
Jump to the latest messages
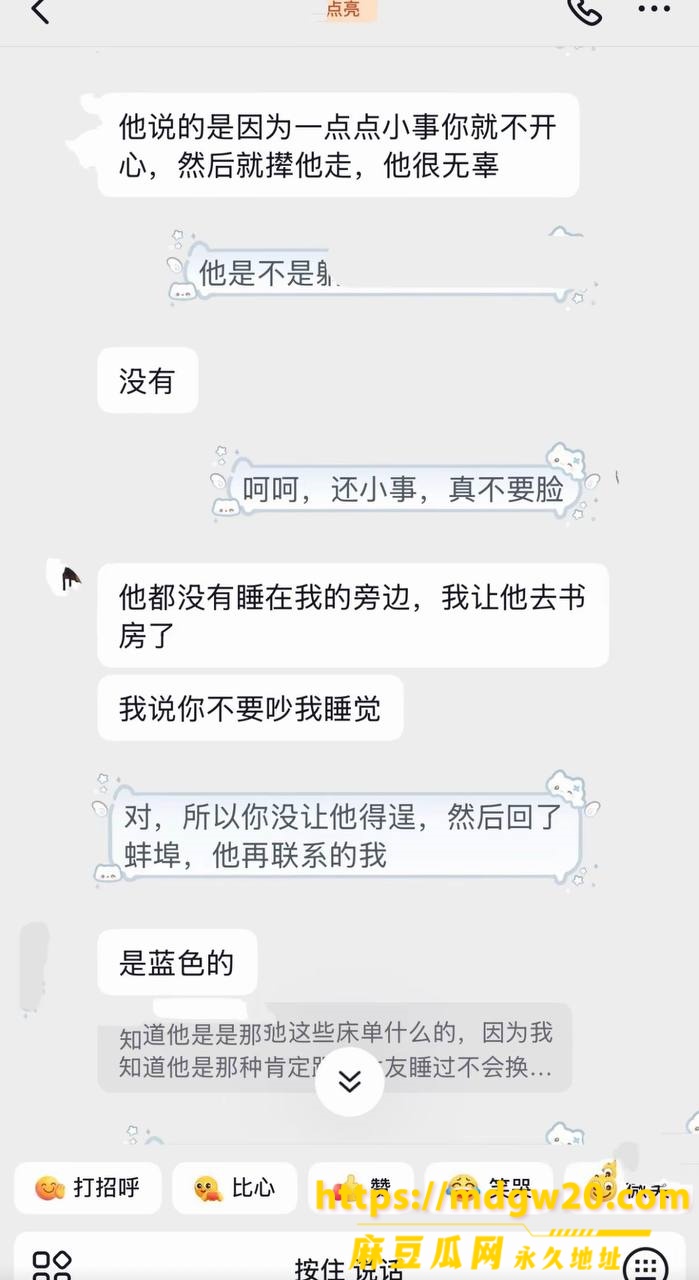pos(349,1081)
